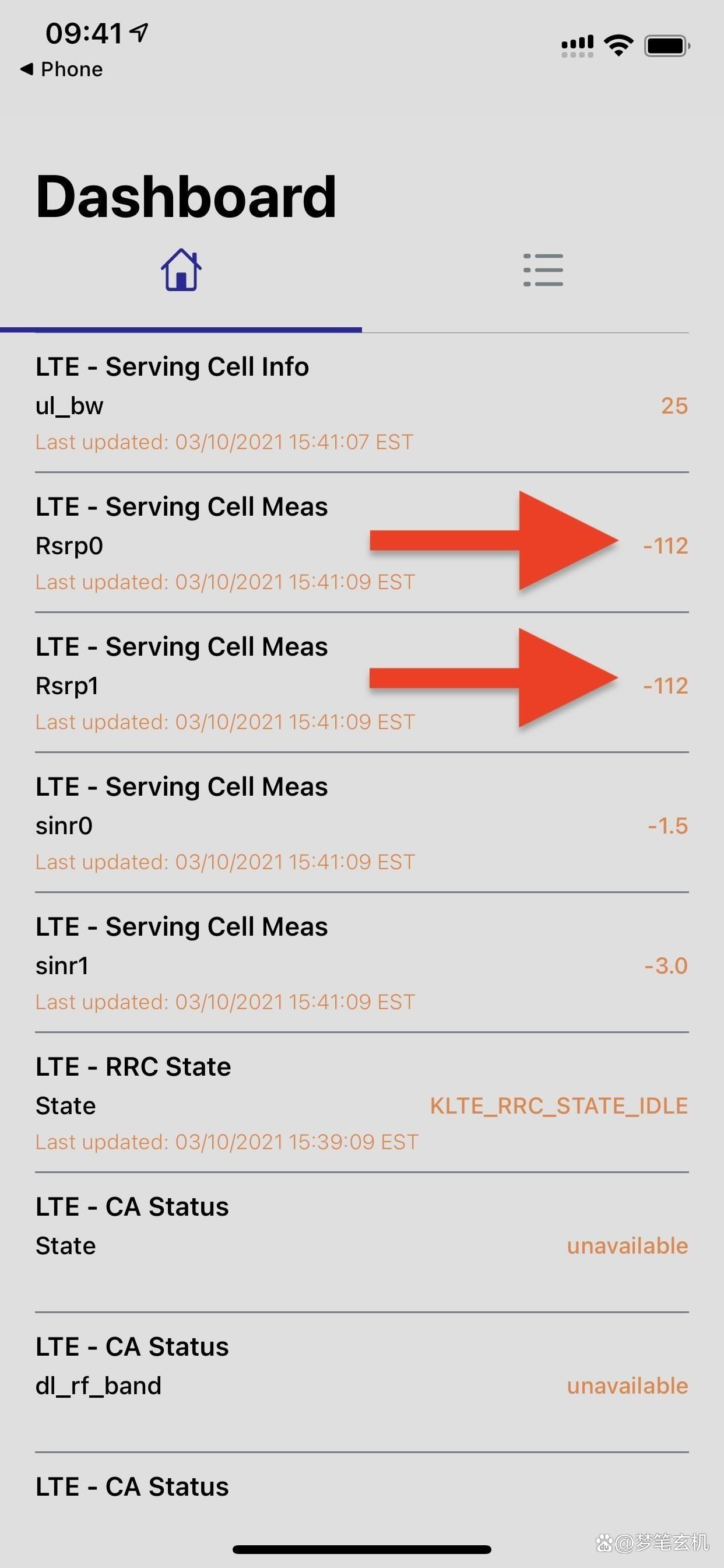Tap the battery indicator icon
The image size is (724, 1568).
click(x=666, y=44)
